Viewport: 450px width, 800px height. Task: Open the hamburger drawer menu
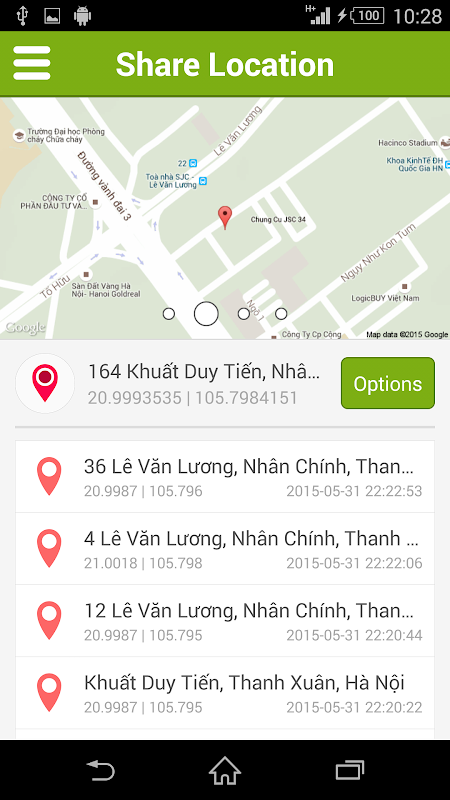pyautogui.click(x=32, y=63)
